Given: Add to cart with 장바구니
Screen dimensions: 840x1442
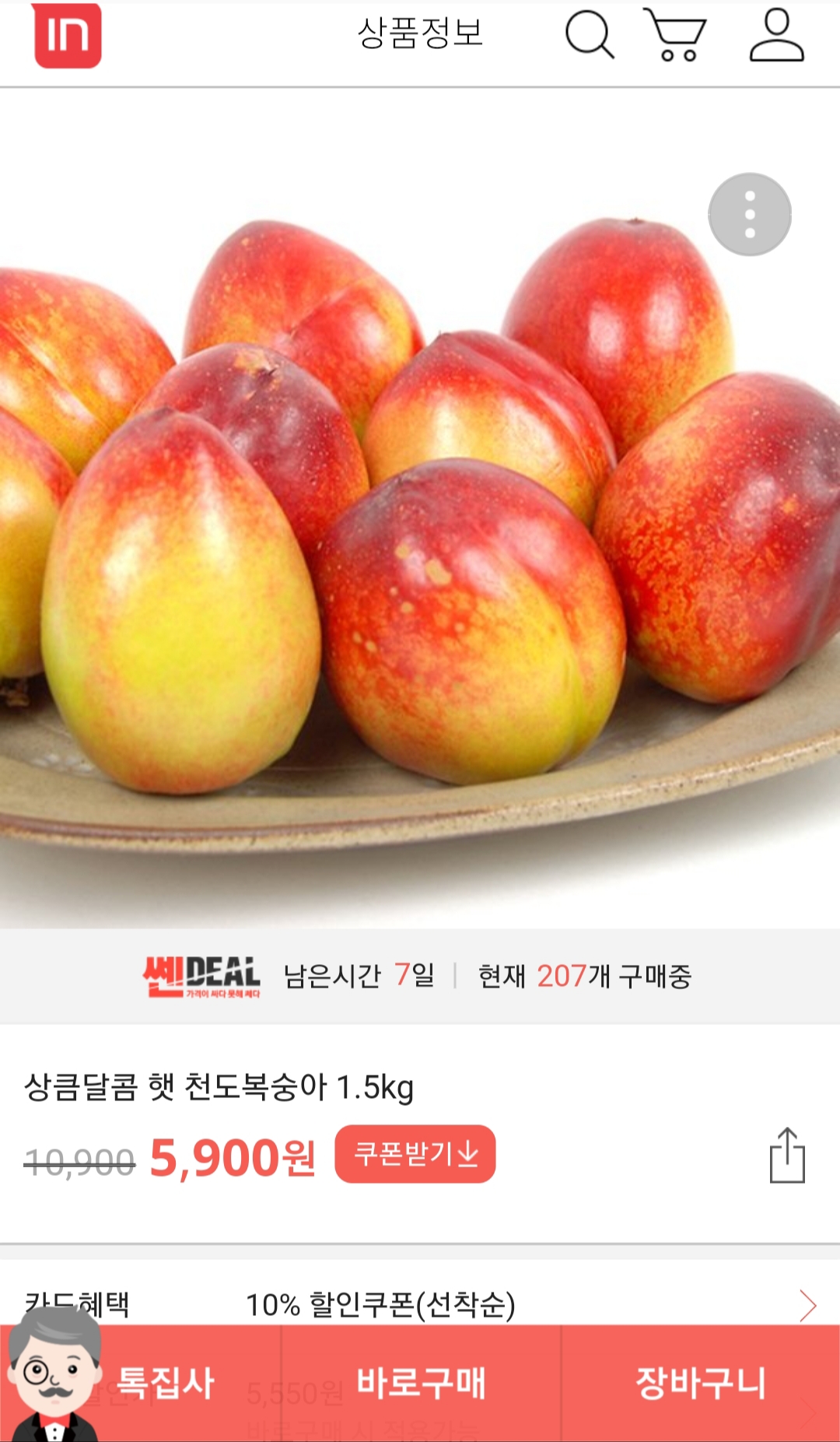Looking at the screenshot, I should click(x=701, y=1384).
